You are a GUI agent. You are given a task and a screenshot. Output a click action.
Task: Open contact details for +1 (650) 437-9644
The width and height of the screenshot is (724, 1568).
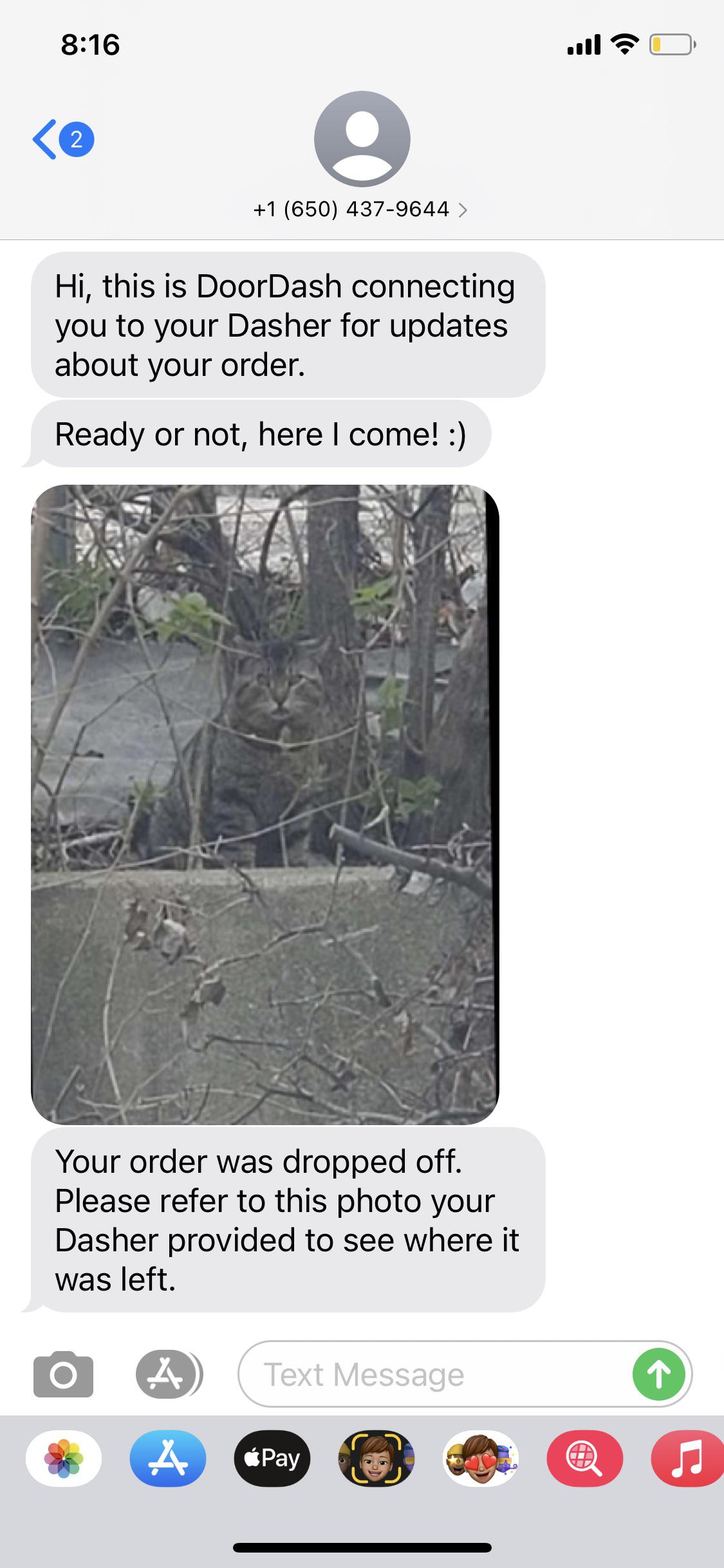(360, 209)
